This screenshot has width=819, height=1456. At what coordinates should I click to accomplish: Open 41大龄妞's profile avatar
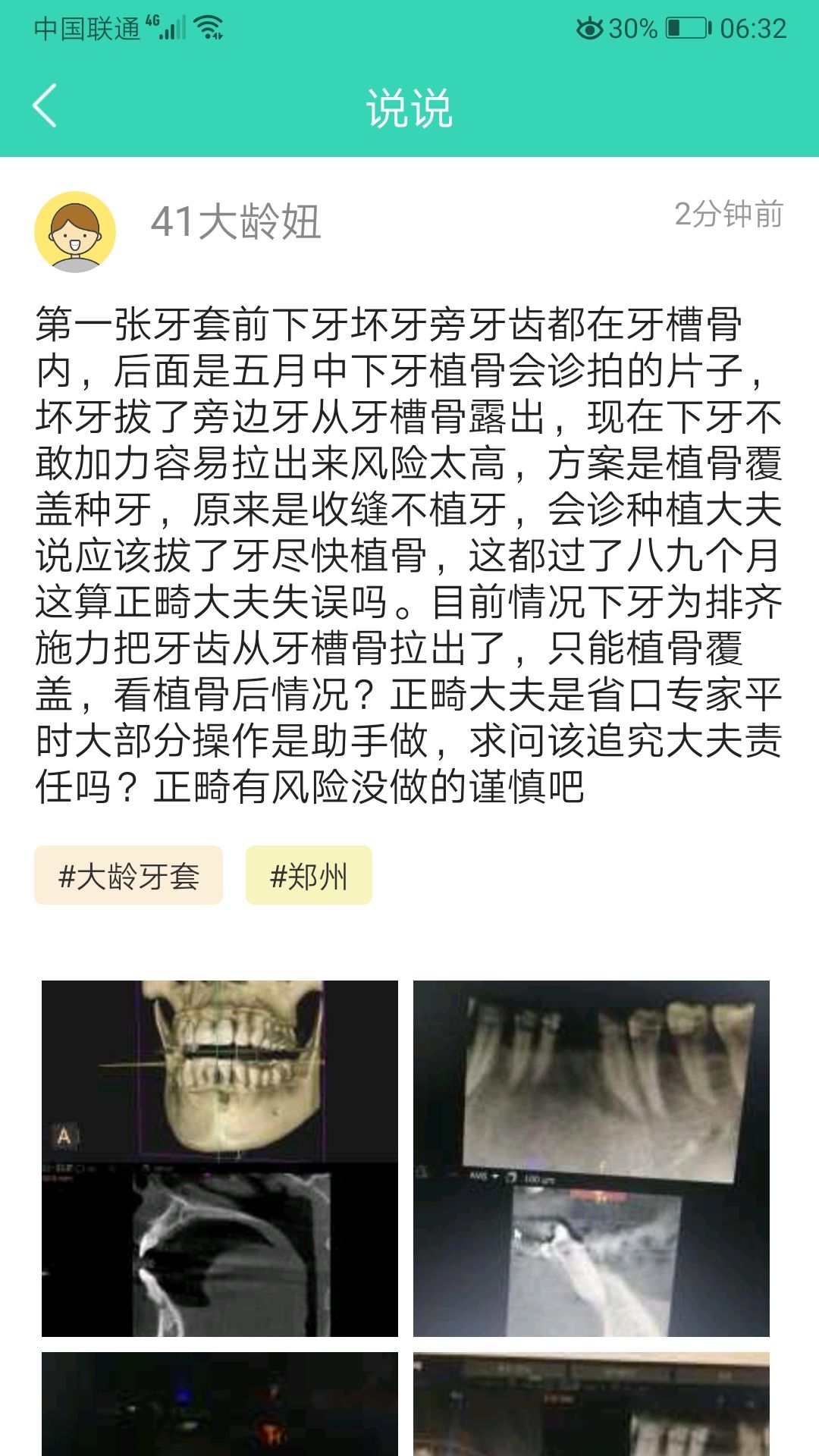click(75, 232)
